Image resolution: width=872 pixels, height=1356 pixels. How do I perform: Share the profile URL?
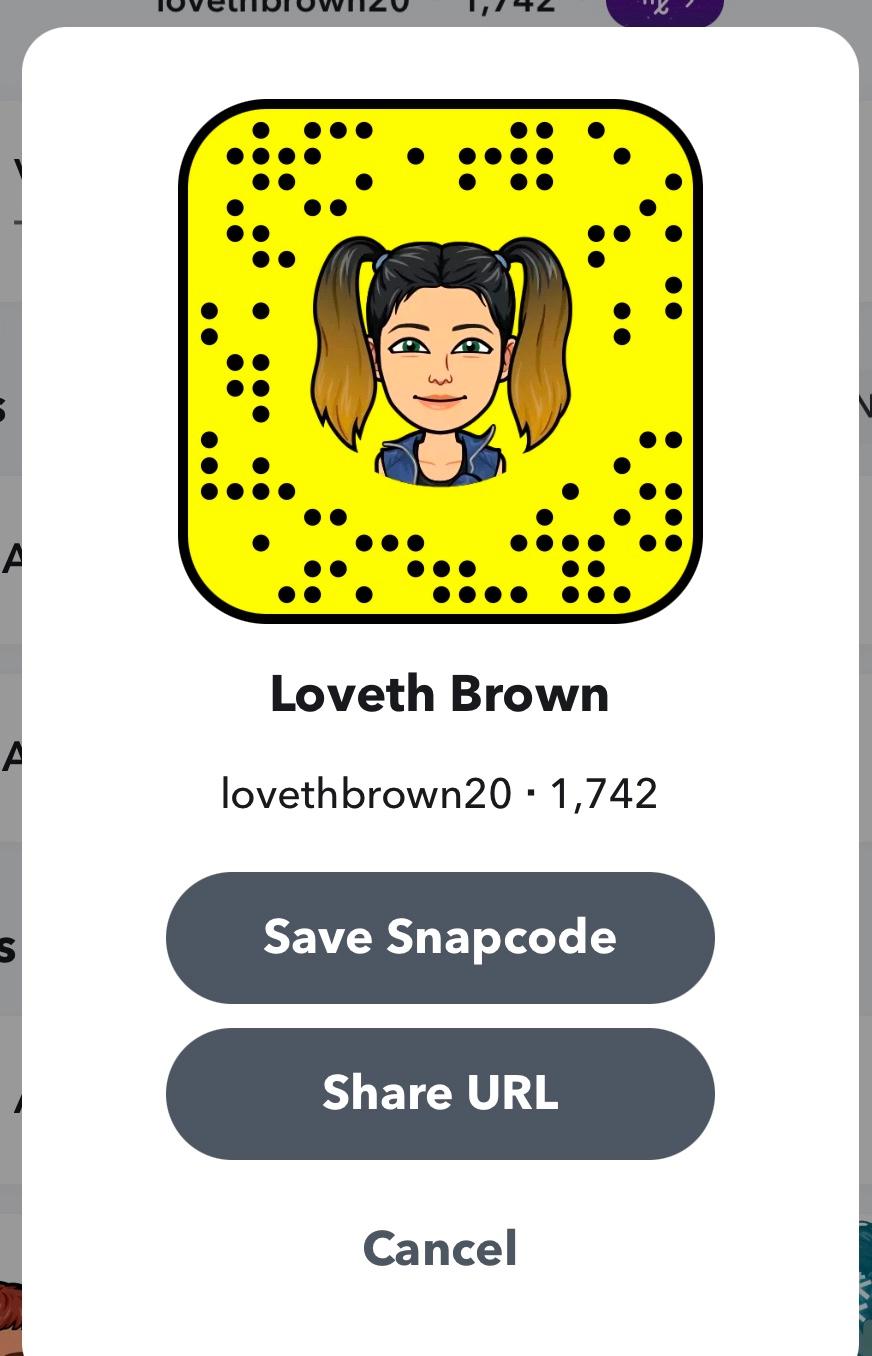440,1093
